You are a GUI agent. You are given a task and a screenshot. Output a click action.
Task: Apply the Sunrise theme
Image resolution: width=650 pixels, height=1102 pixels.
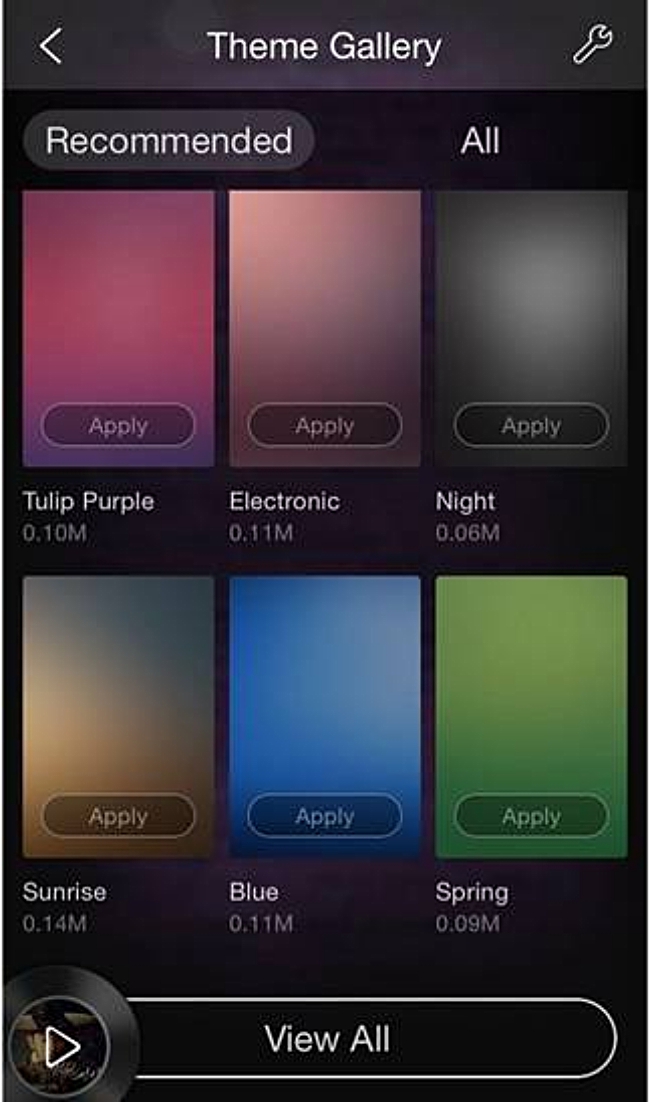pos(118,817)
